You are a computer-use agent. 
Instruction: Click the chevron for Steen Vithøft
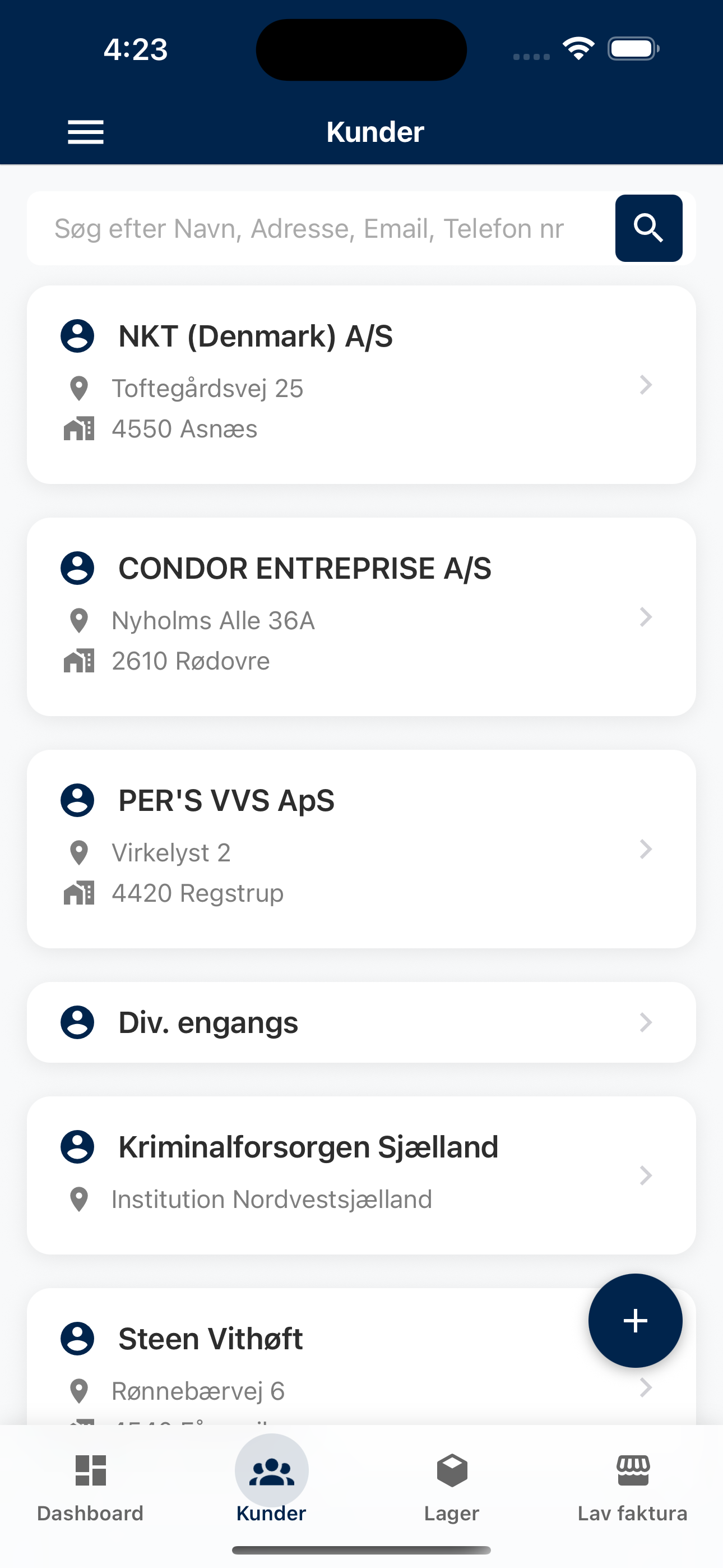(x=646, y=1389)
